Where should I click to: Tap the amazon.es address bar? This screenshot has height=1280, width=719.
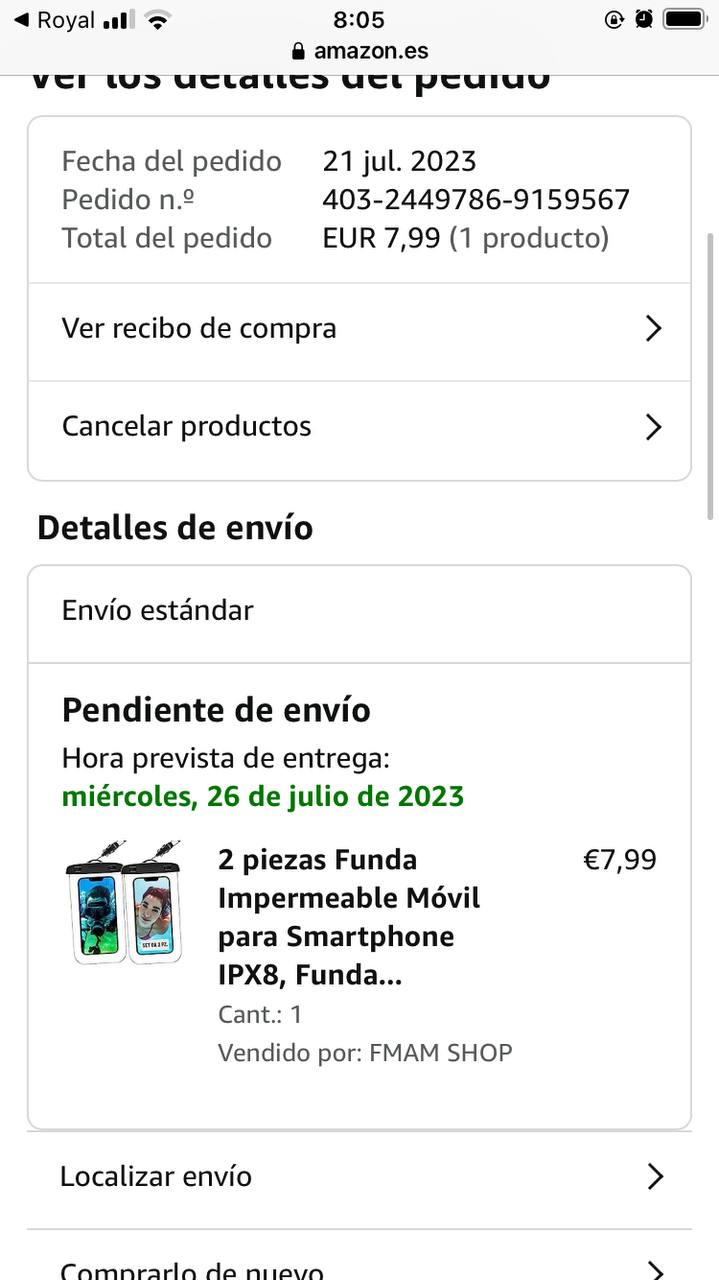pyautogui.click(x=360, y=51)
